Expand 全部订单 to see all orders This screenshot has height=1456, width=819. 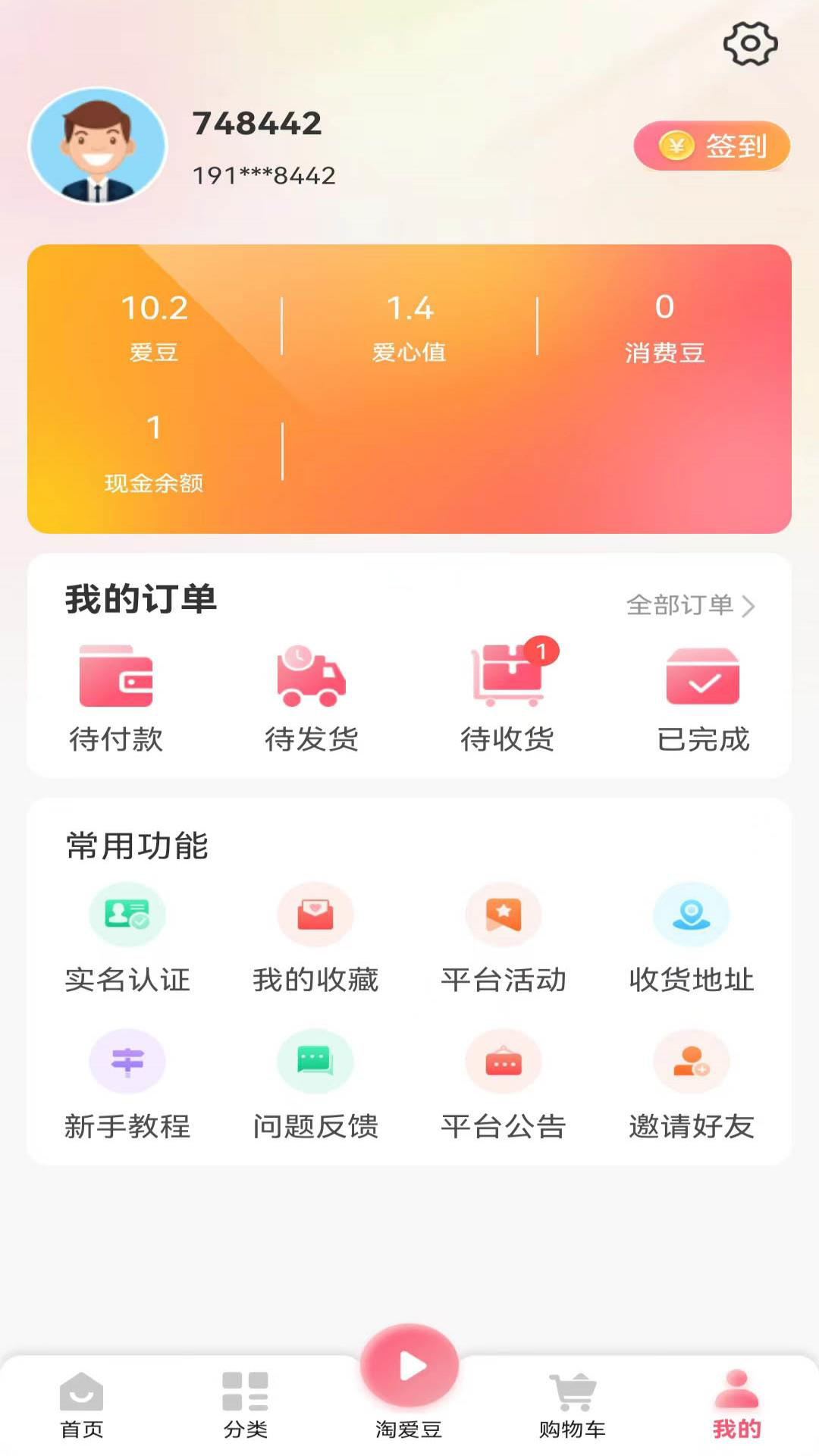coord(688,605)
